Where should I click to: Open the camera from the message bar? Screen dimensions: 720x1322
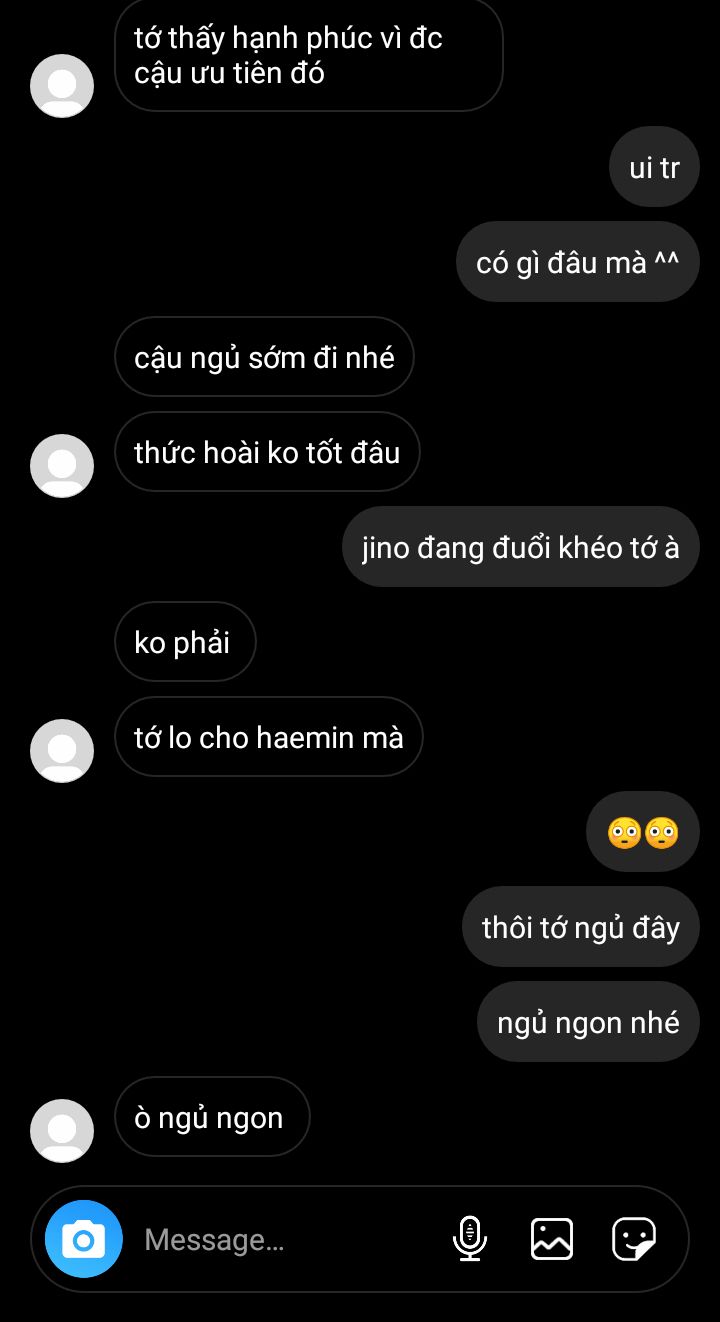(84, 1239)
